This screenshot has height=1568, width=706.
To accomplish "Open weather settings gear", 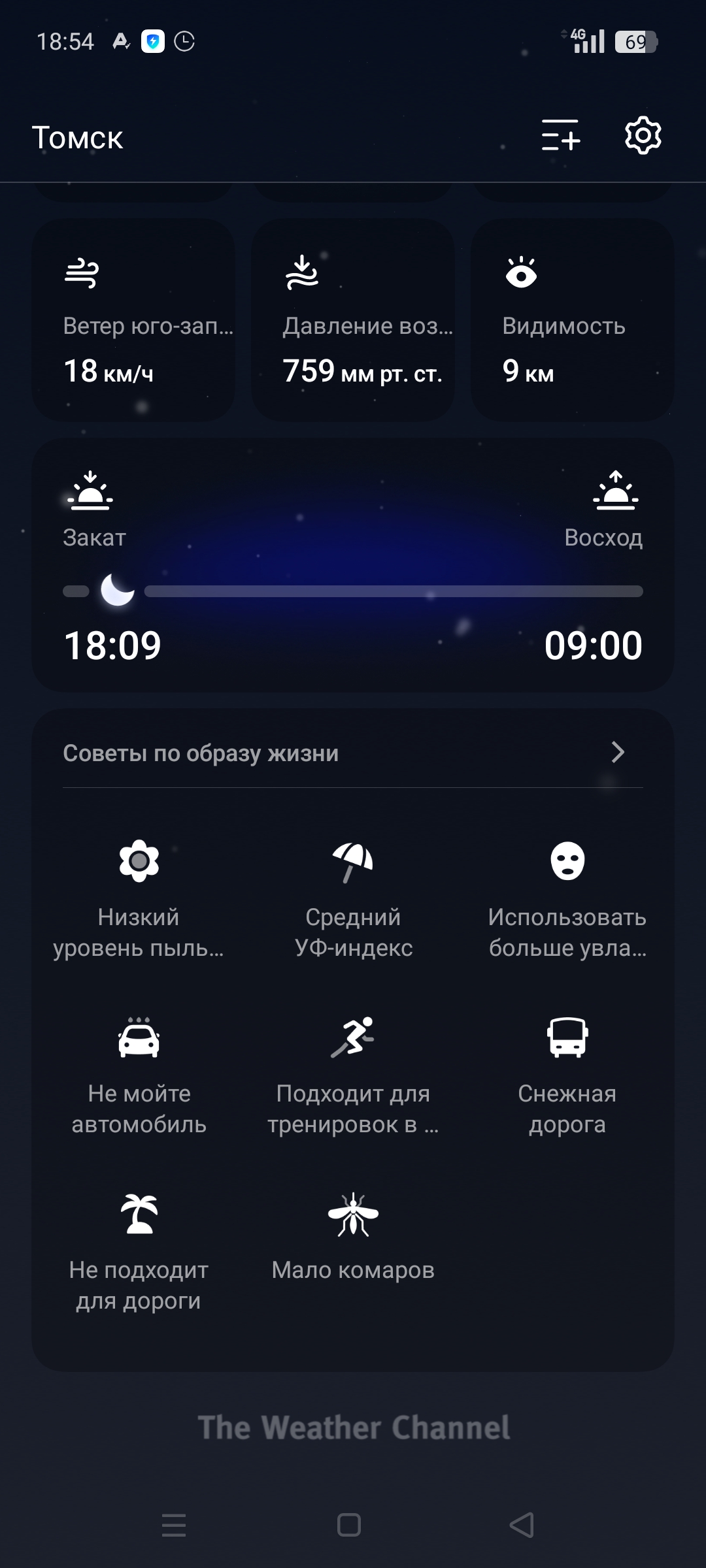I will (643, 135).
